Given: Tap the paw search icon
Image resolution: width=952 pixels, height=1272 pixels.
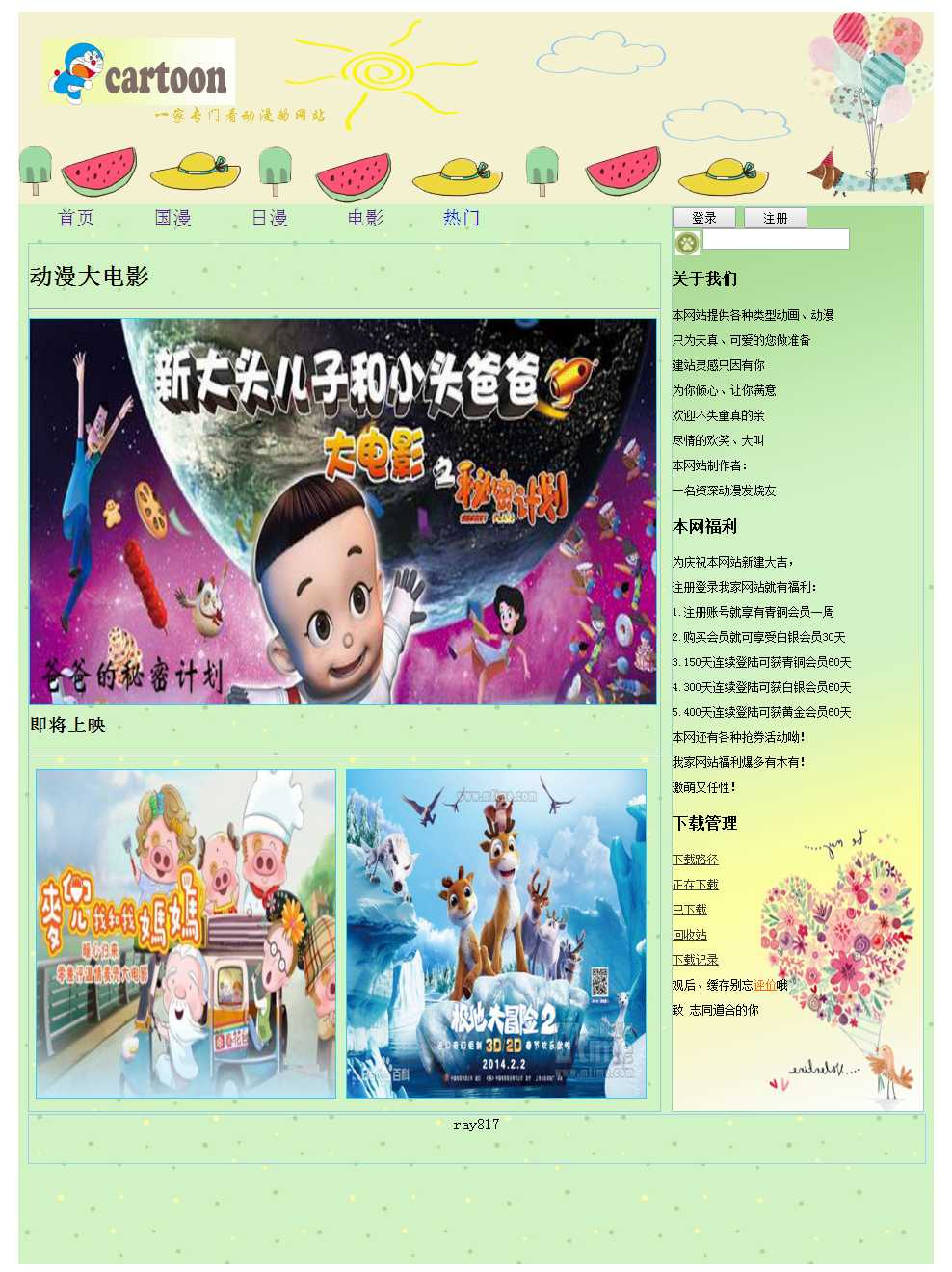Looking at the screenshot, I should [x=686, y=242].
